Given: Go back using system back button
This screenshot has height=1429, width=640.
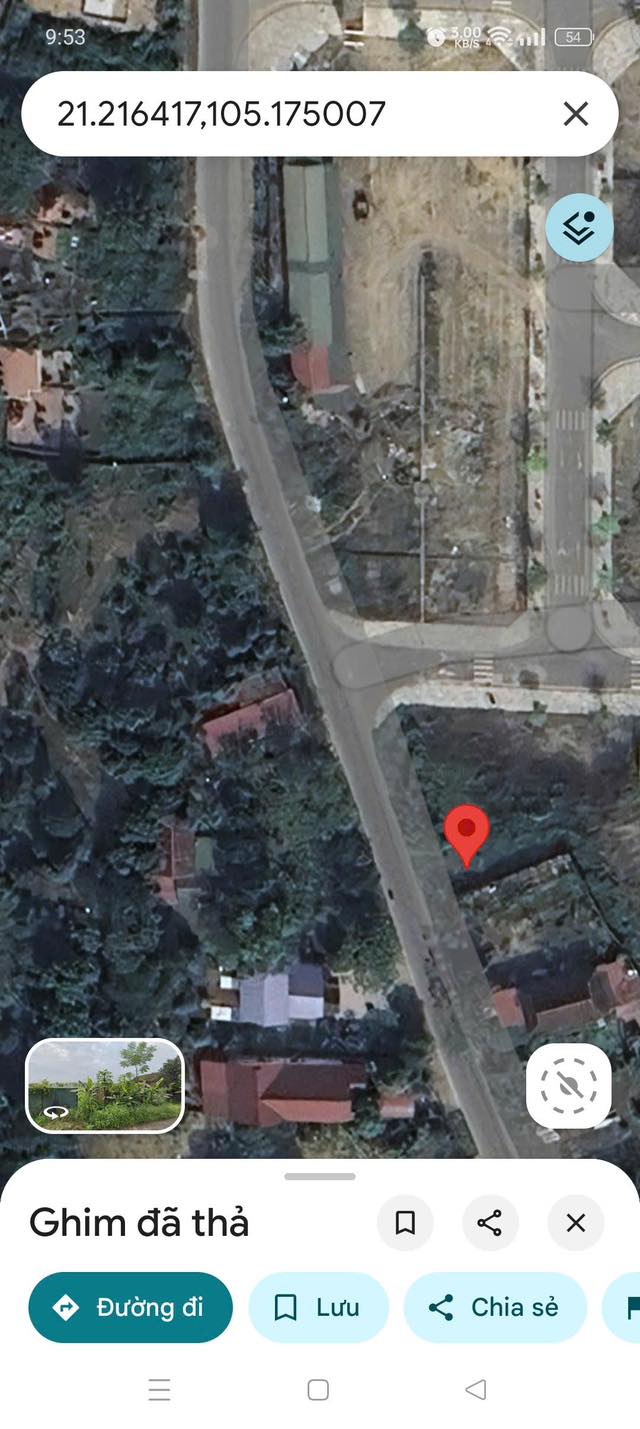Looking at the screenshot, I should pos(476,1389).
